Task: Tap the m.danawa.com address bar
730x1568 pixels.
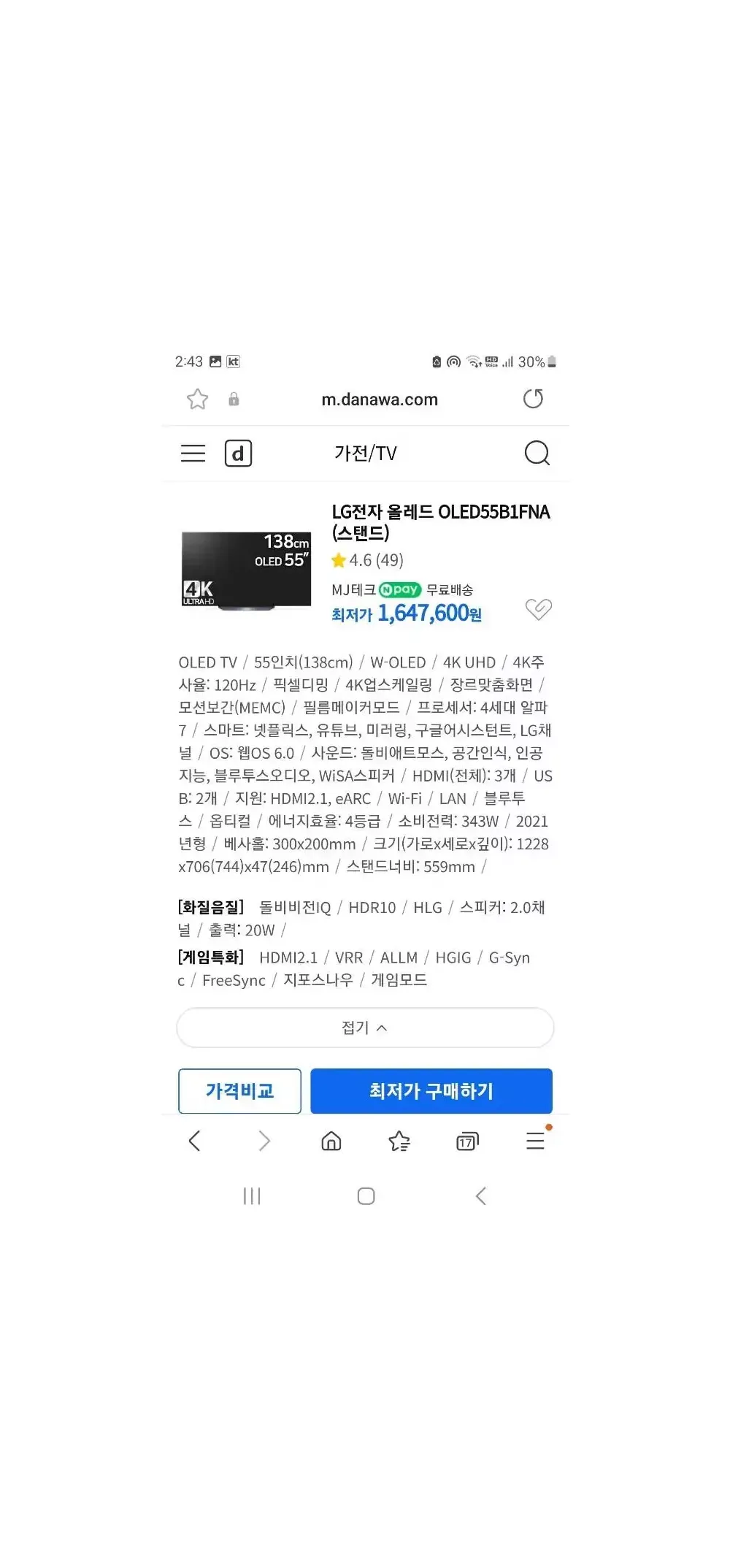Action: pos(380,399)
